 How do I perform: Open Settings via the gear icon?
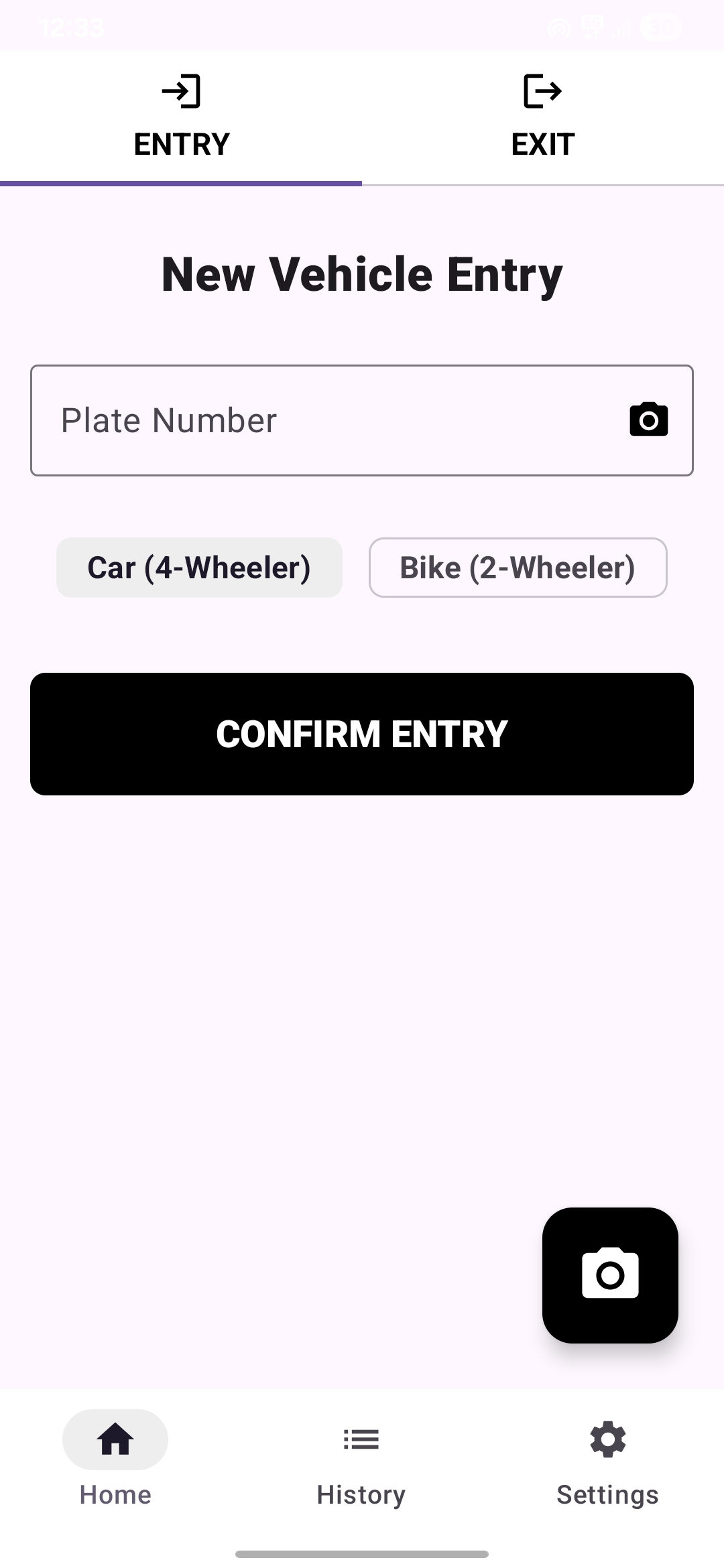point(607,1439)
